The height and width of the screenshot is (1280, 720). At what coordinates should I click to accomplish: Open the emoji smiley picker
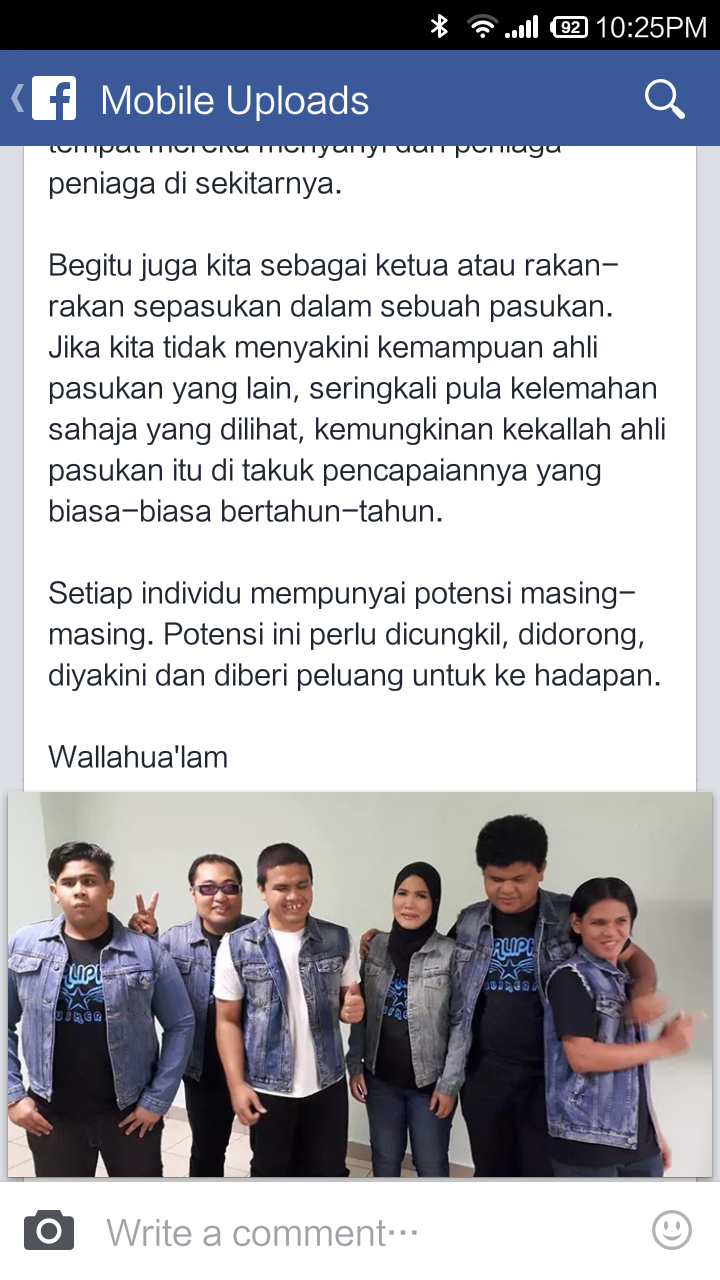[671, 1230]
